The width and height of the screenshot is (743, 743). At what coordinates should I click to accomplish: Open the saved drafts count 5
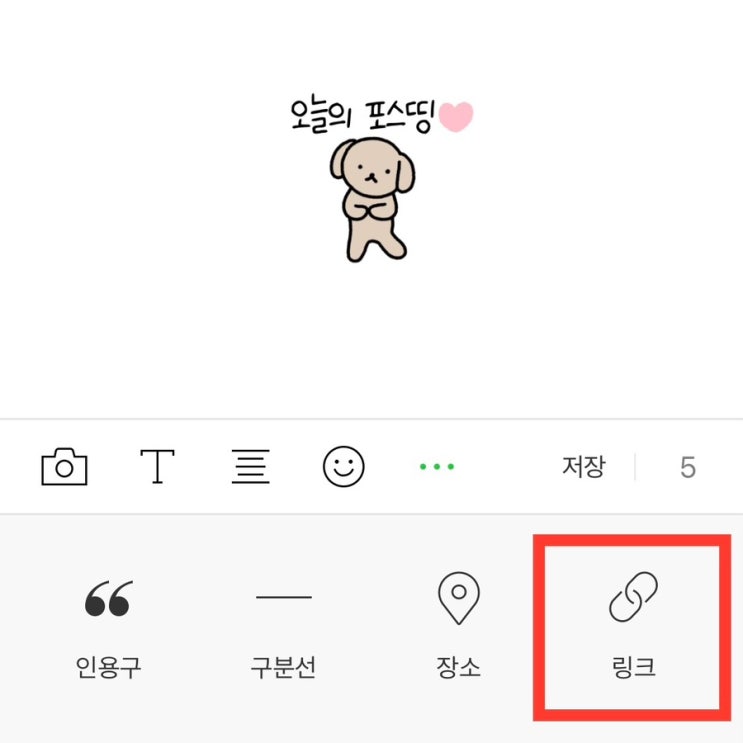(x=687, y=467)
